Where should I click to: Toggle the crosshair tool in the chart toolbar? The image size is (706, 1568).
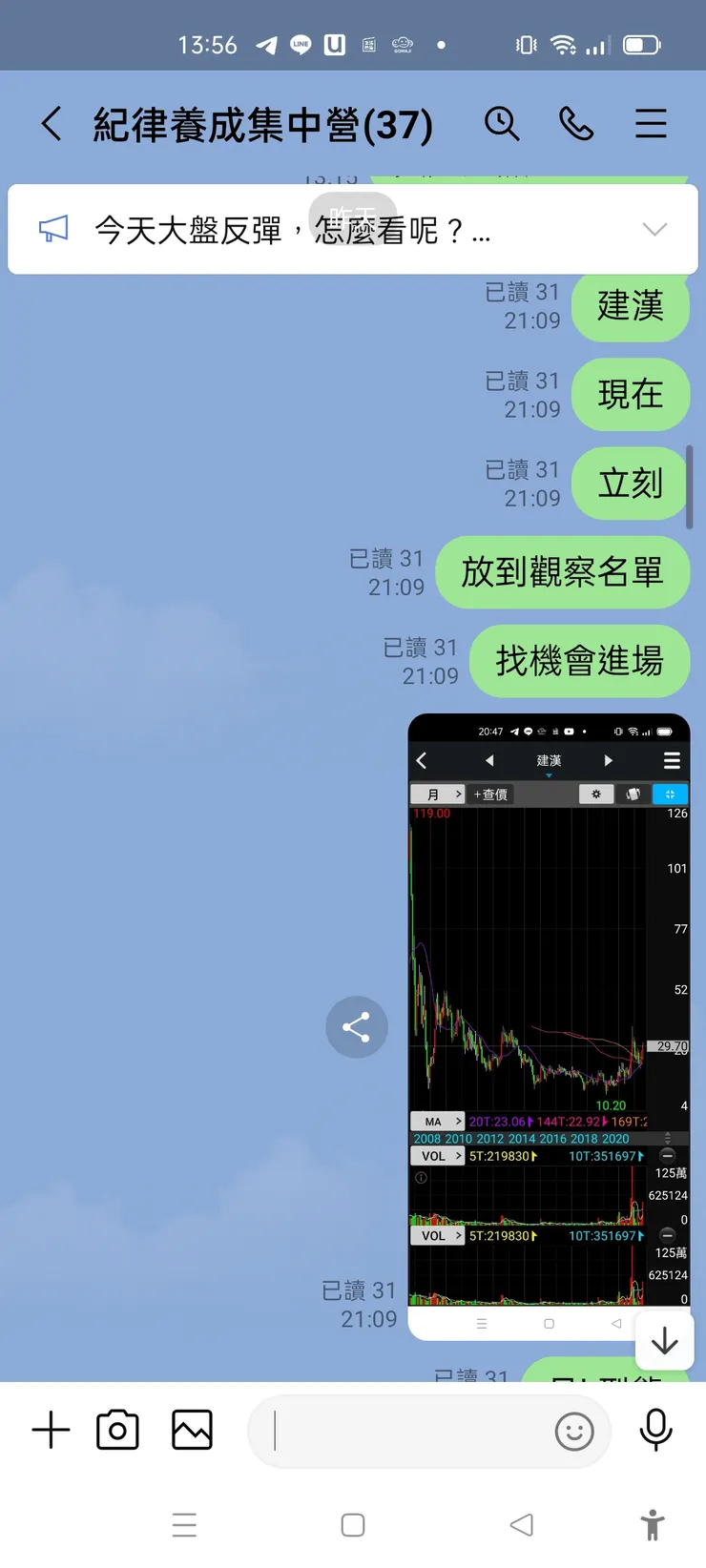click(671, 794)
